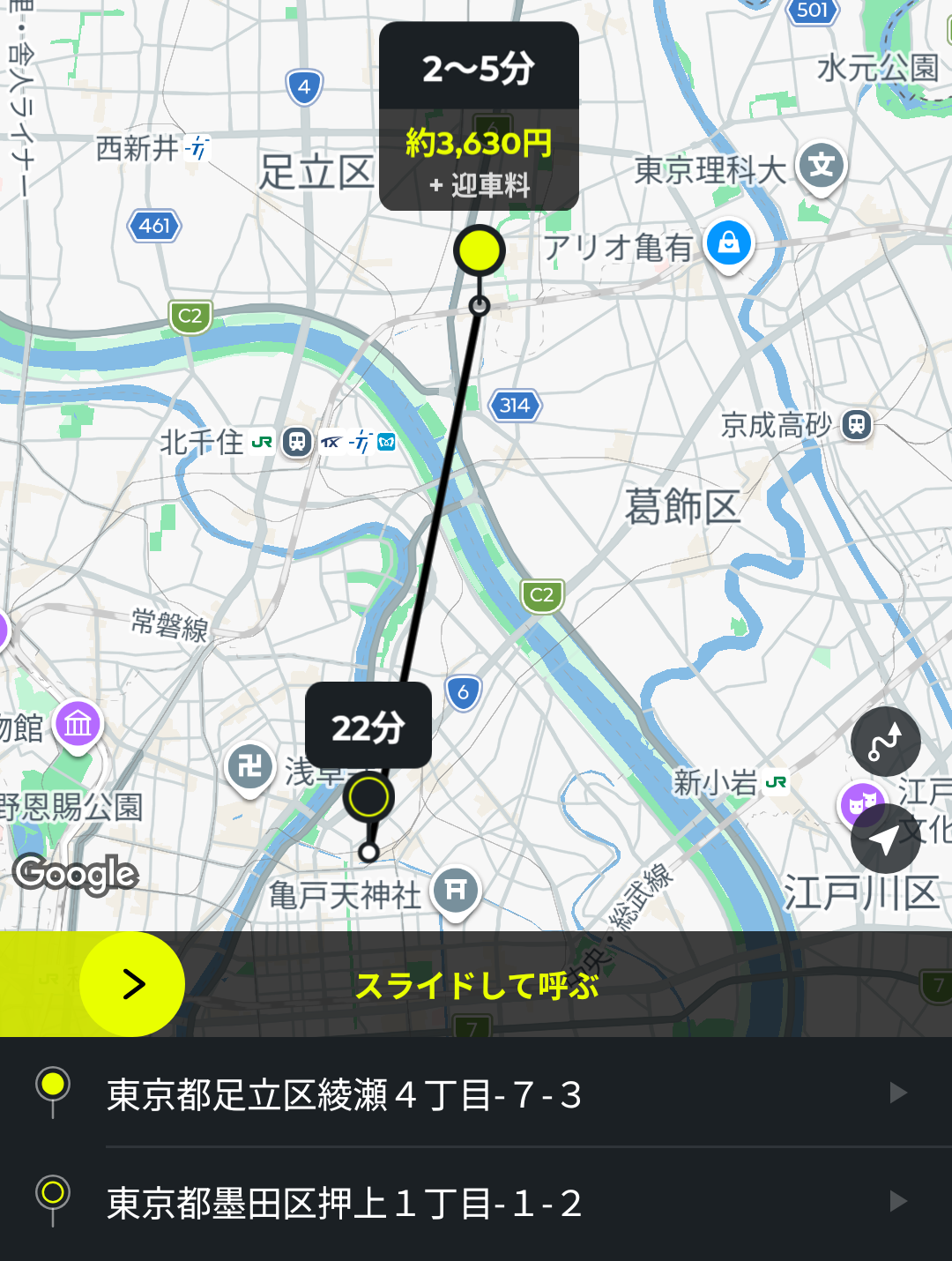
Task: Select the yellow pickup pin on map
Action: click(x=479, y=251)
